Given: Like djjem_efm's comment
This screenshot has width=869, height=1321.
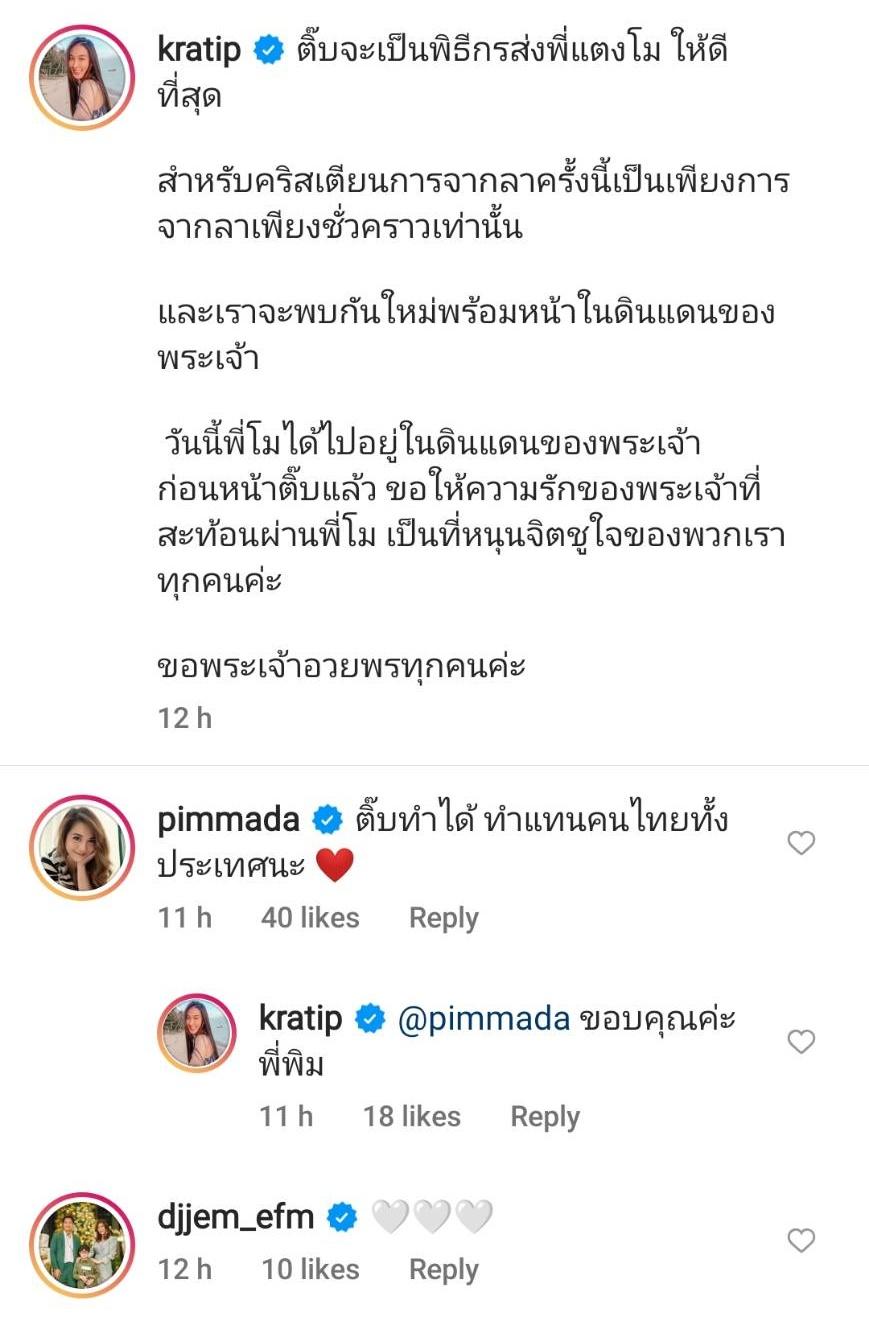Looking at the screenshot, I should 801,1241.
